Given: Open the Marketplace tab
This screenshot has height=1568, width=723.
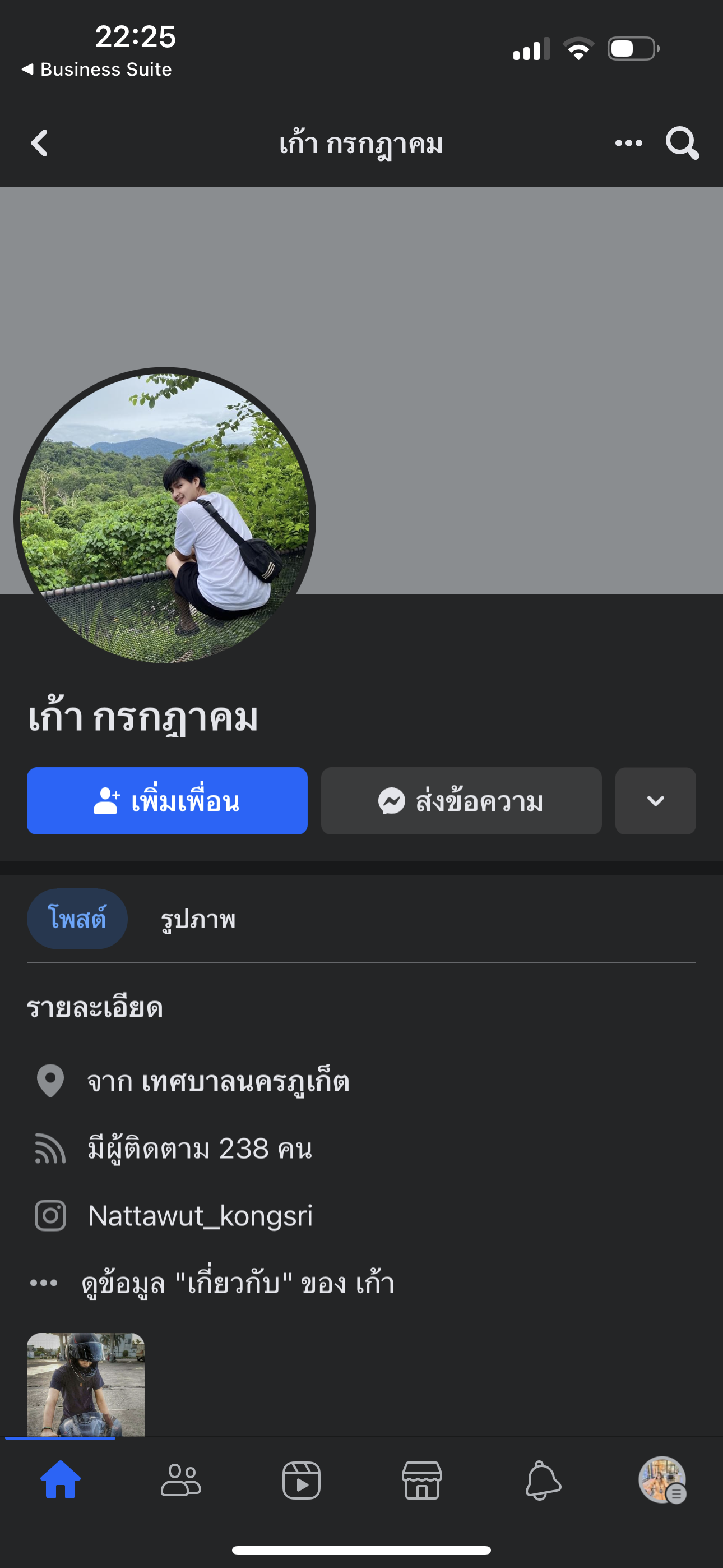Looking at the screenshot, I should point(421,1480).
